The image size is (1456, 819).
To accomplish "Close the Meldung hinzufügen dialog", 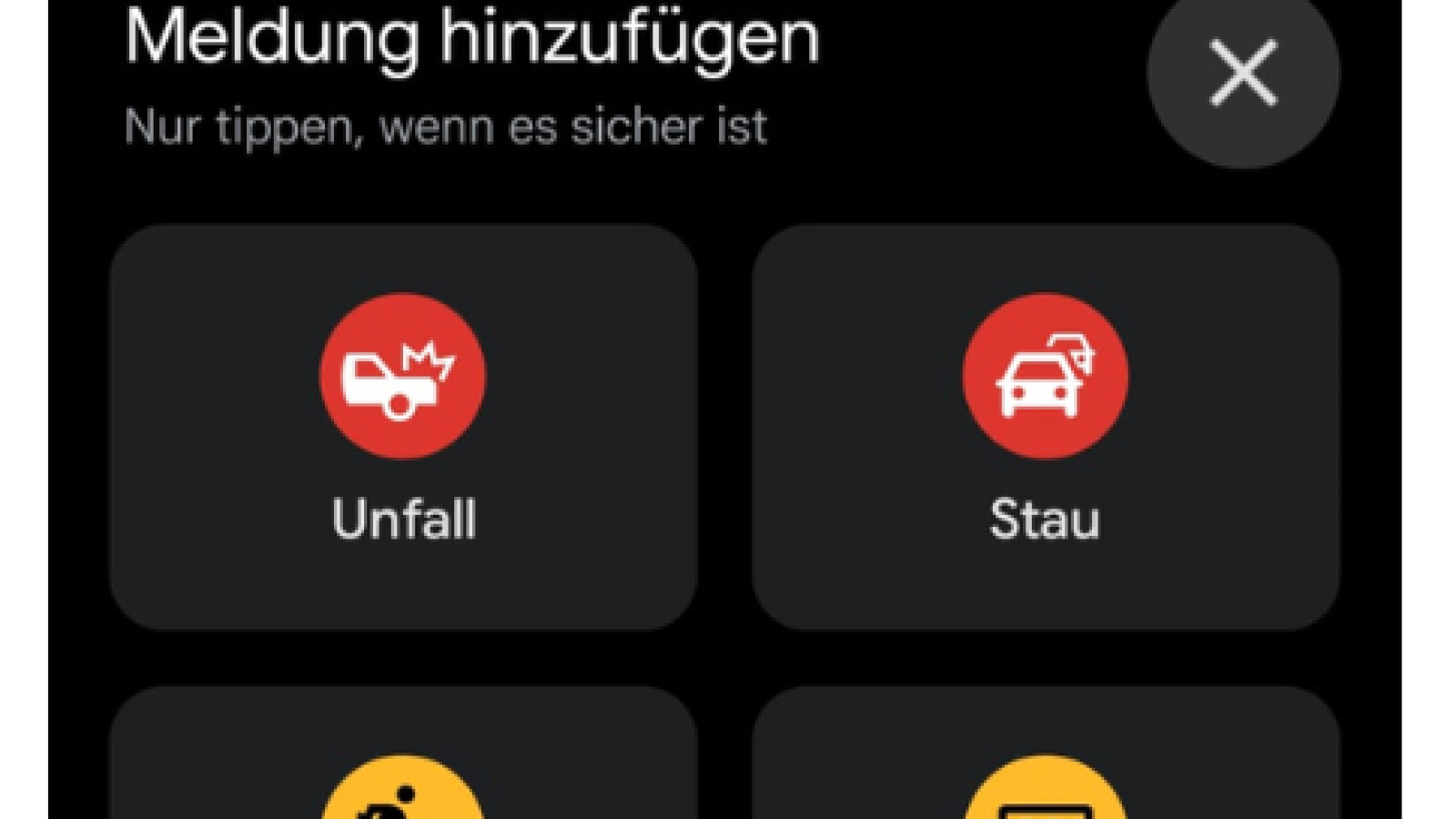I will [x=1243, y=75].
